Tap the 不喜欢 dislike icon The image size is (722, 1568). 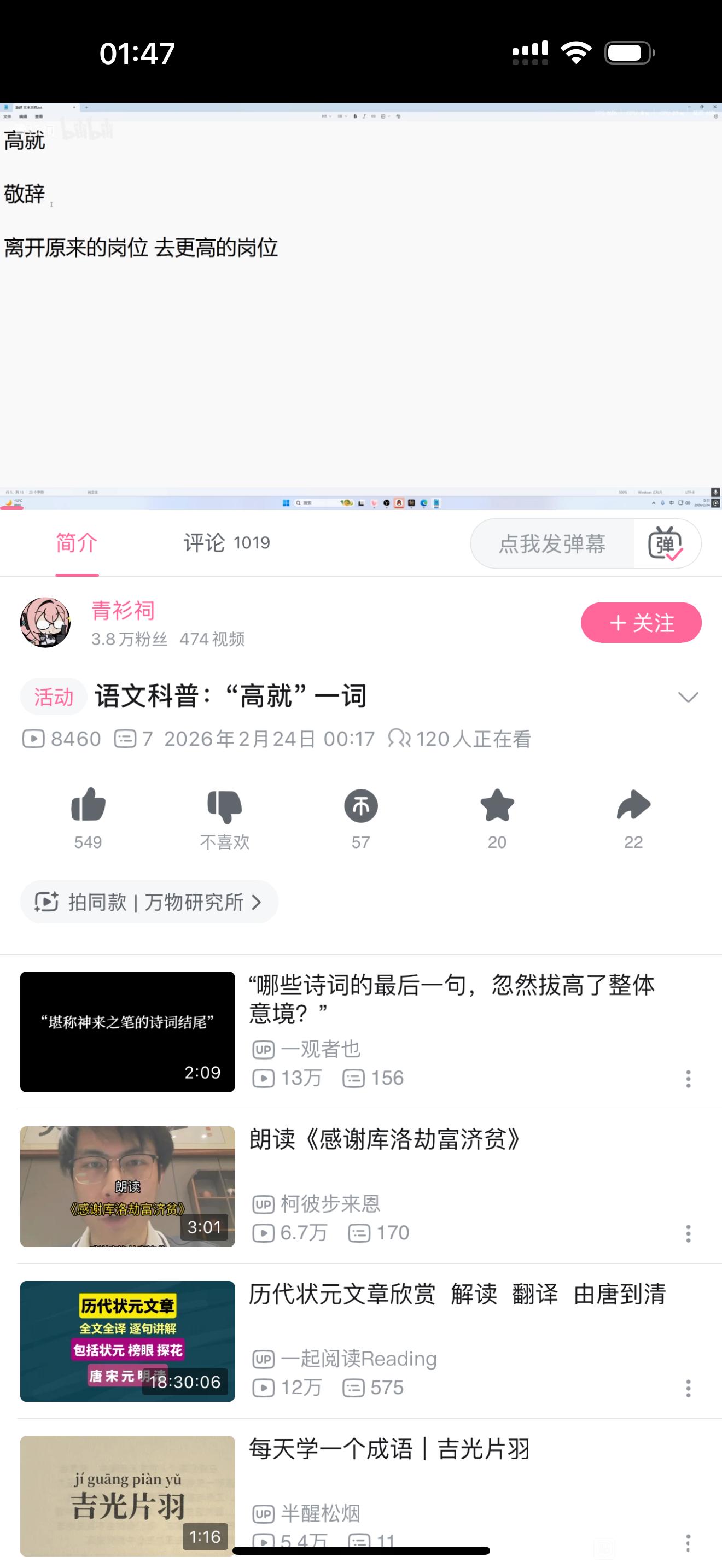coord(225,806)
